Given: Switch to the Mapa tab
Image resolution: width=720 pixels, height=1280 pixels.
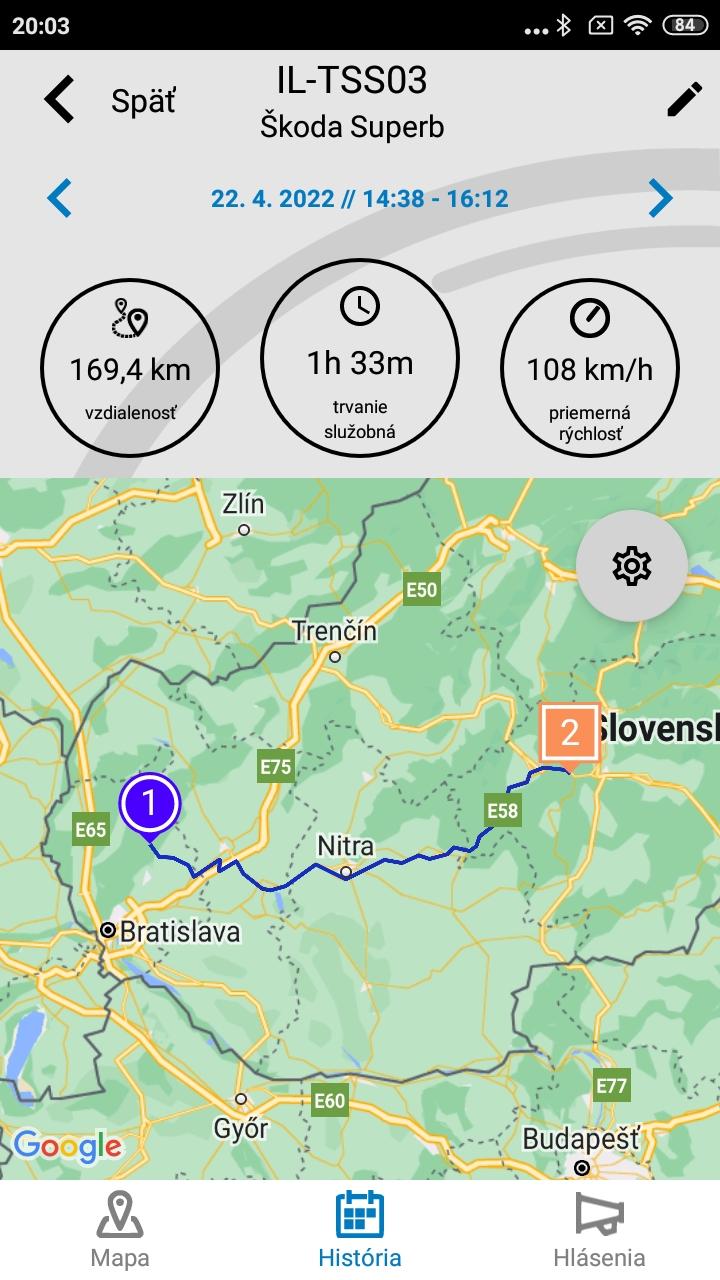Looking at the screenshot, I should [120, 1230].
